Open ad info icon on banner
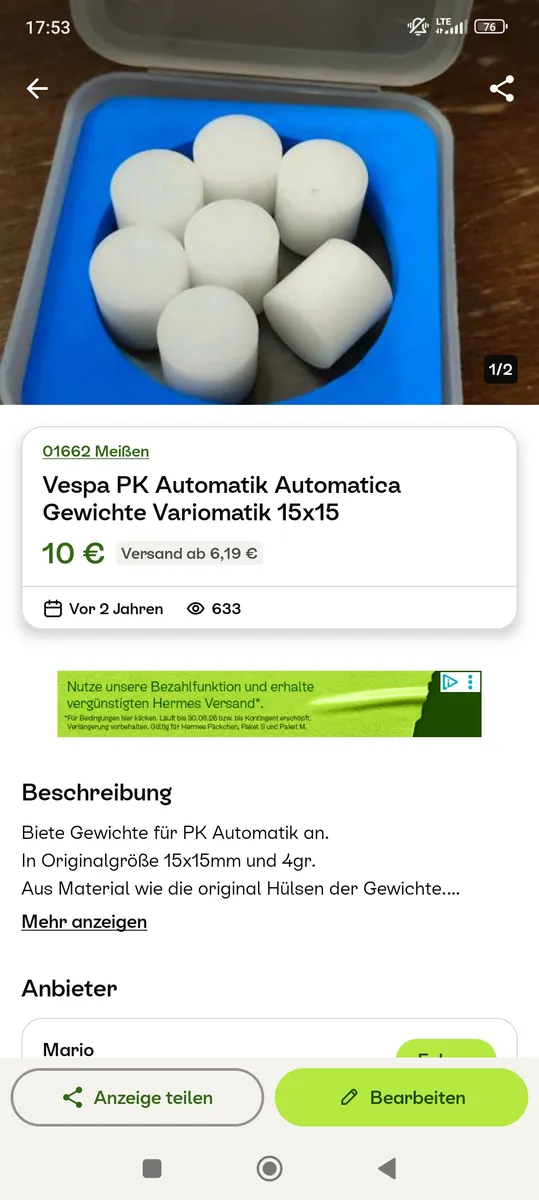Viewport: 539px width, 1200px height. coord(451,682)
